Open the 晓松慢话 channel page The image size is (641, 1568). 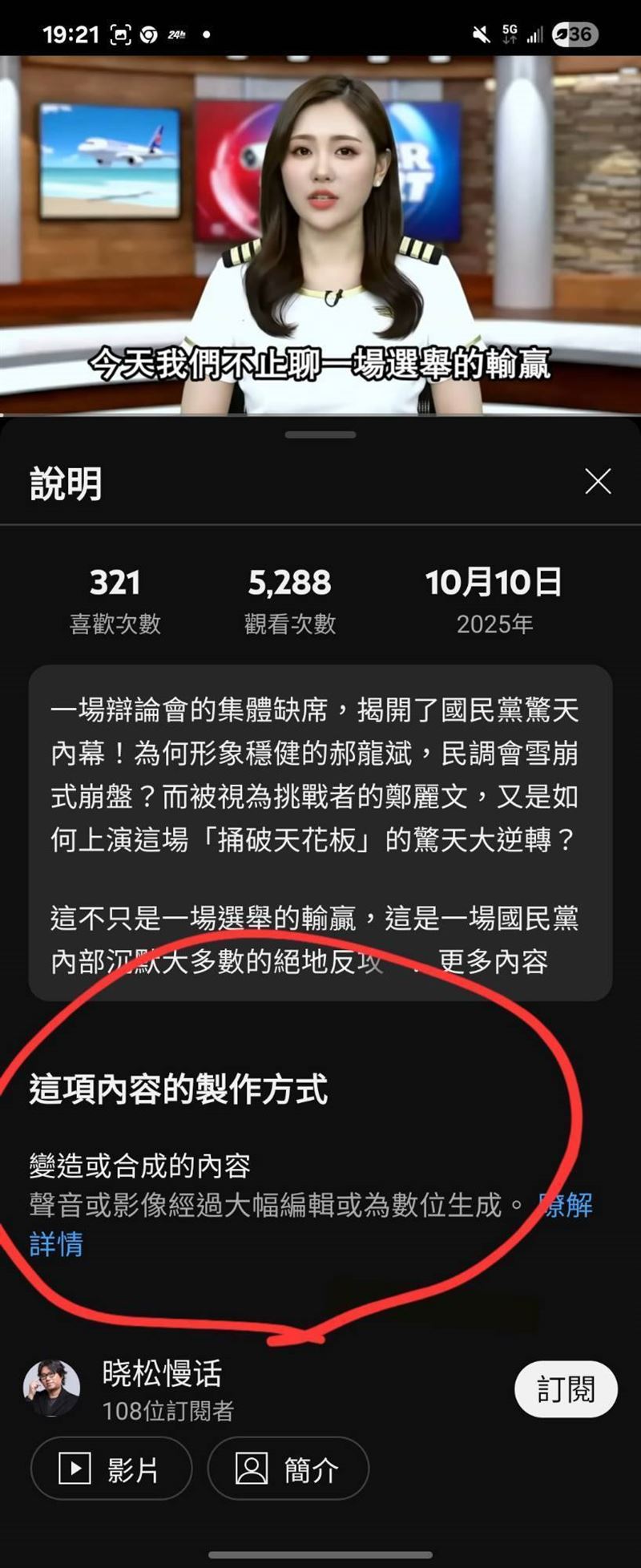point(162,1374)
